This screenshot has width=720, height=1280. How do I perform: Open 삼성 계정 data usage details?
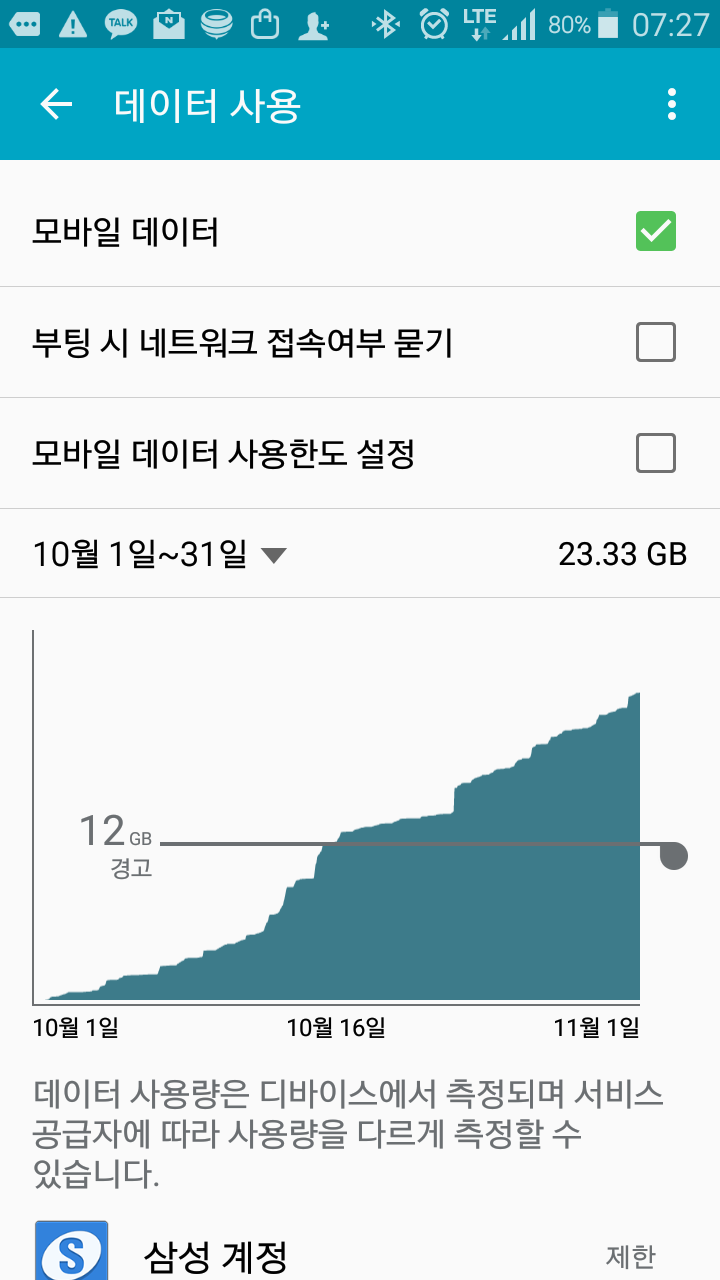(360, 1250)
